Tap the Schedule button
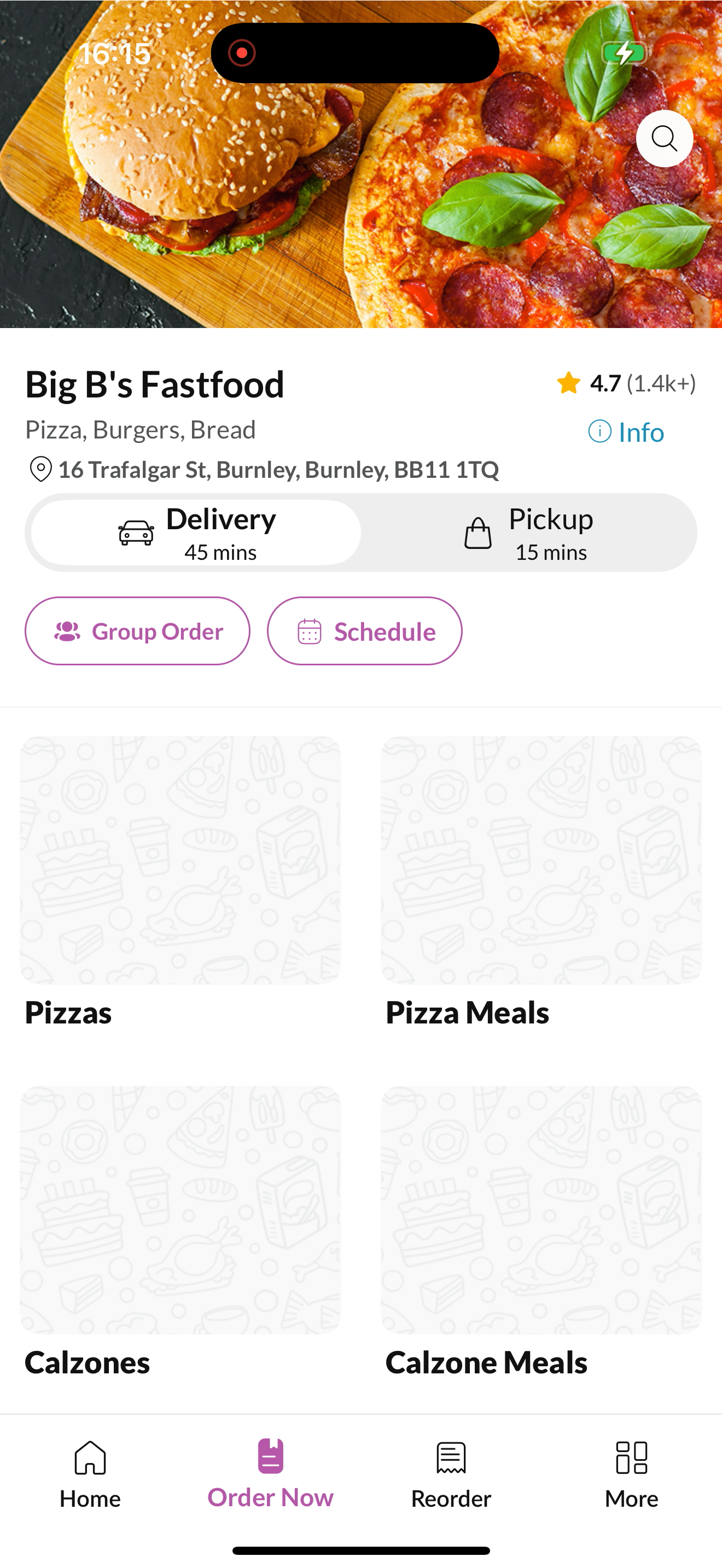The image size is (722, 1568). (x=365, y=631)
